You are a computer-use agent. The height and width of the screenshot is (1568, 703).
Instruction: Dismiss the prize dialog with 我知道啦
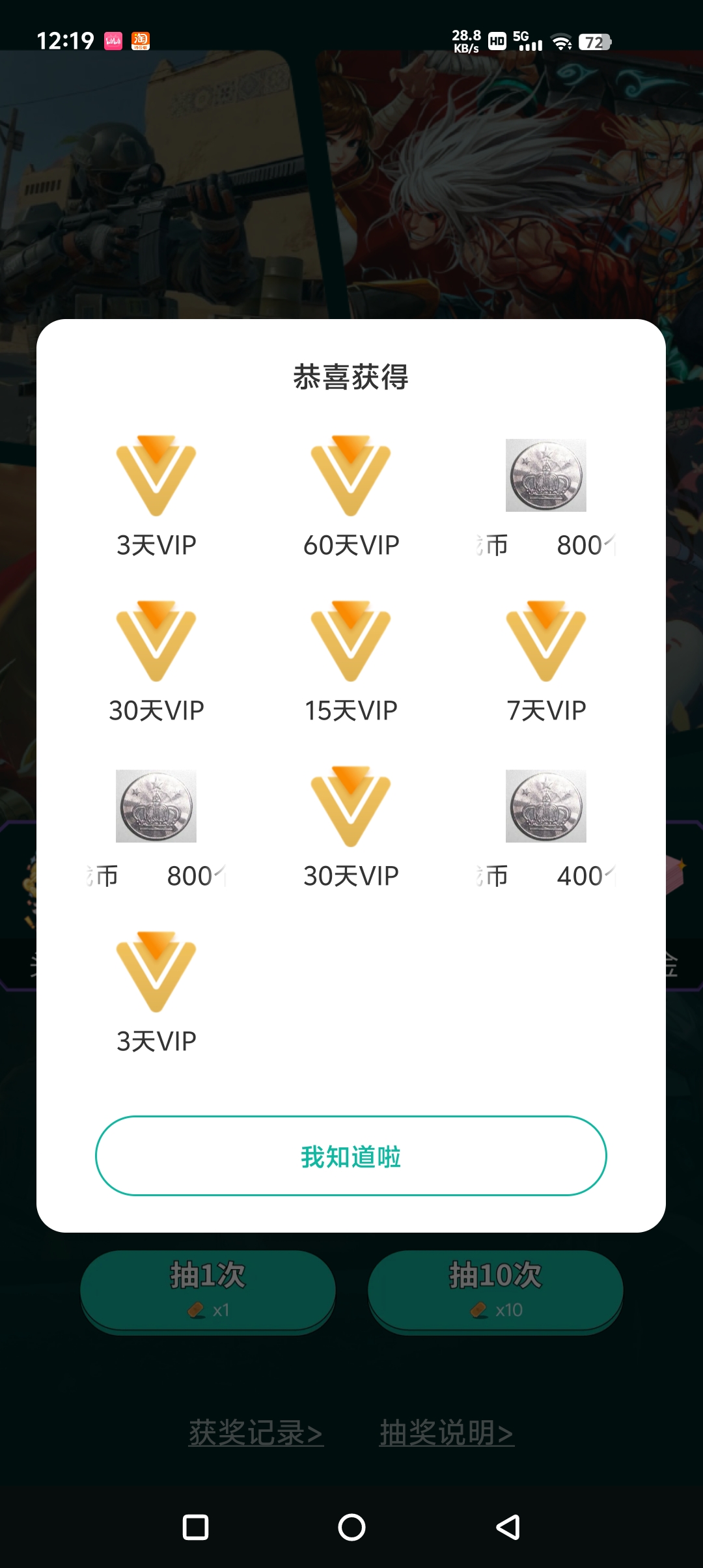[x=351, y=1156]
